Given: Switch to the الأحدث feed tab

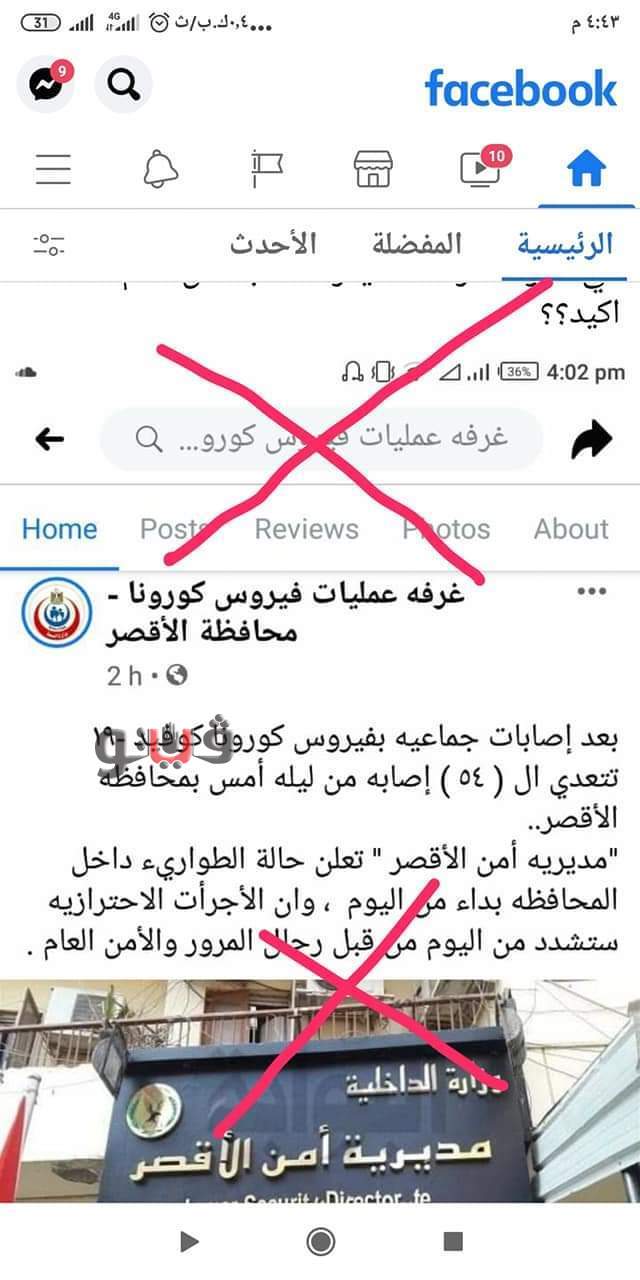Looking at the screenshot, I should tap(272, 243).
